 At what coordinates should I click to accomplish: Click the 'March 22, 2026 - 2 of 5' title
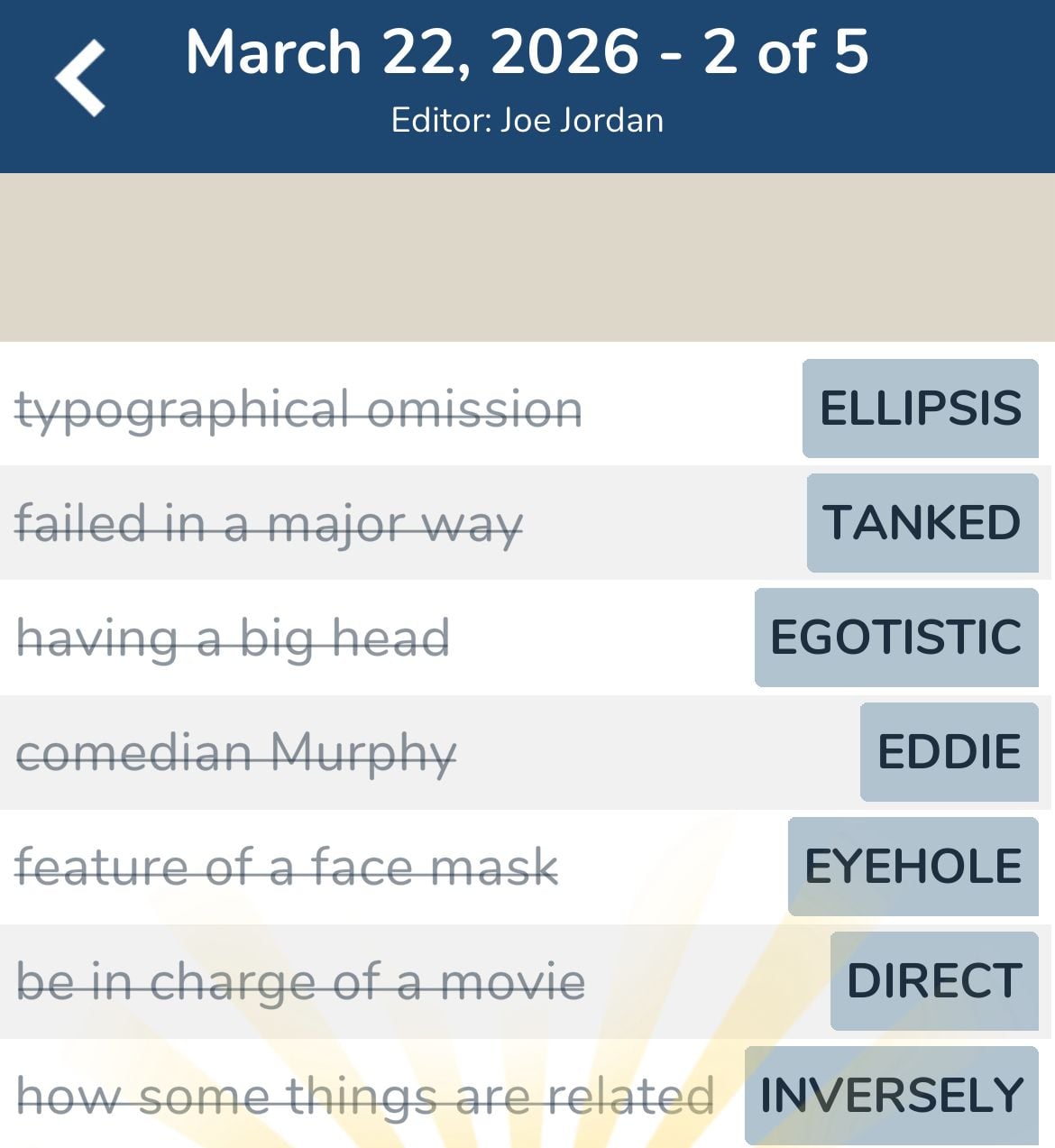(527, 52)
